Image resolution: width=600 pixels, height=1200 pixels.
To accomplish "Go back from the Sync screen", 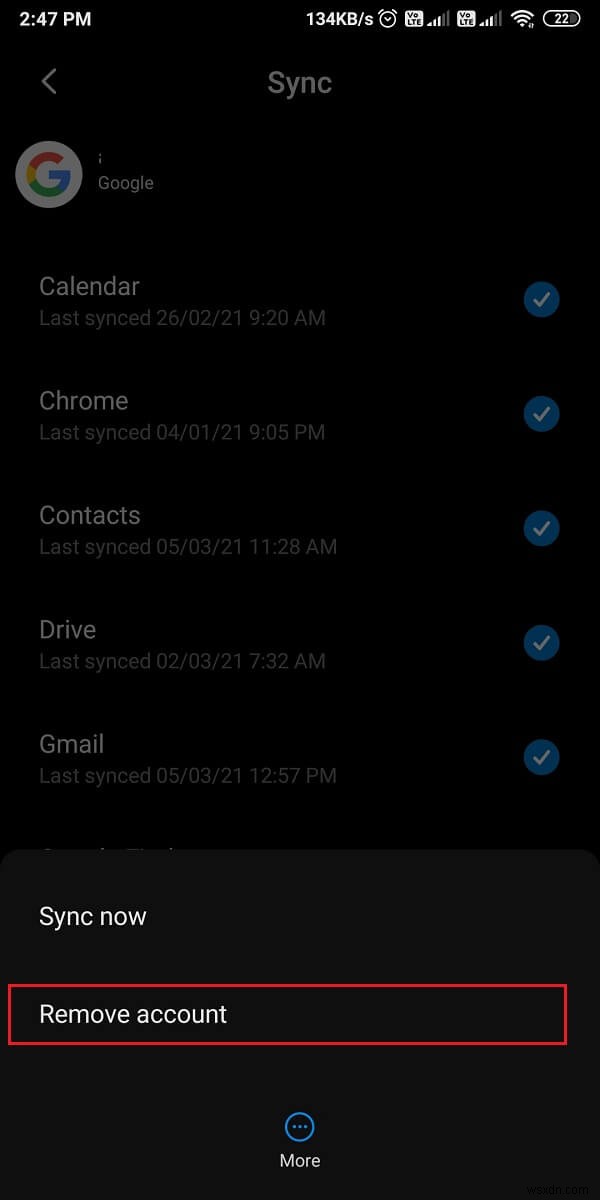I will point(49,82).
